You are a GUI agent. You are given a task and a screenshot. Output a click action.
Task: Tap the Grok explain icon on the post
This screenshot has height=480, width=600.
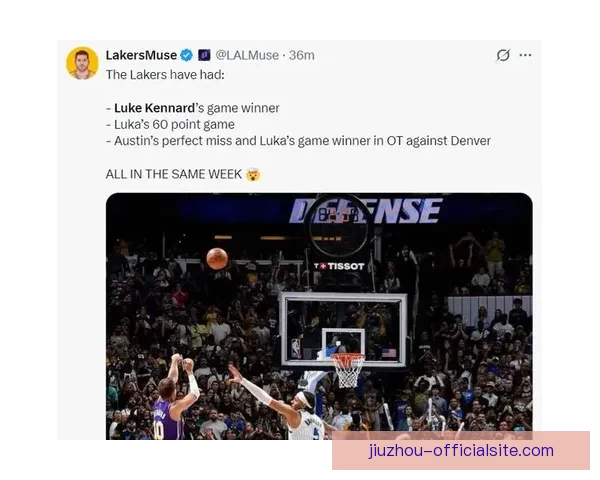[503, 55]
